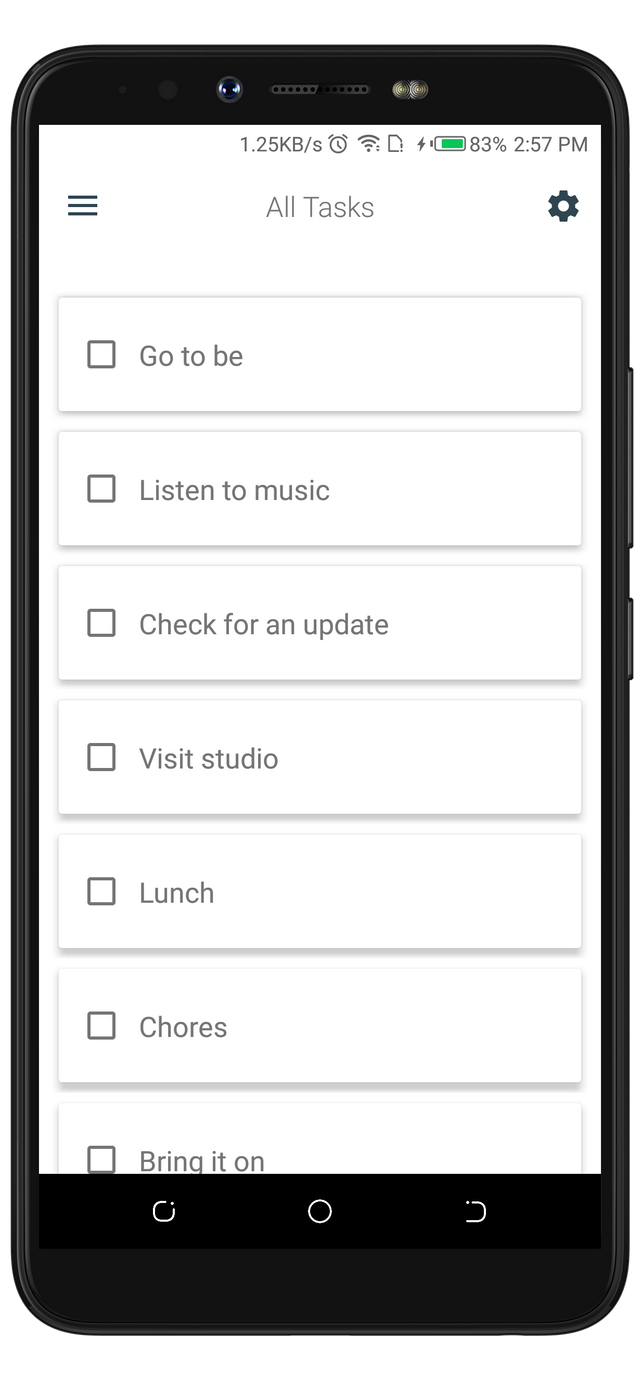Mark Listen to music as done
640x1374 pixels.
coord(101,489)
